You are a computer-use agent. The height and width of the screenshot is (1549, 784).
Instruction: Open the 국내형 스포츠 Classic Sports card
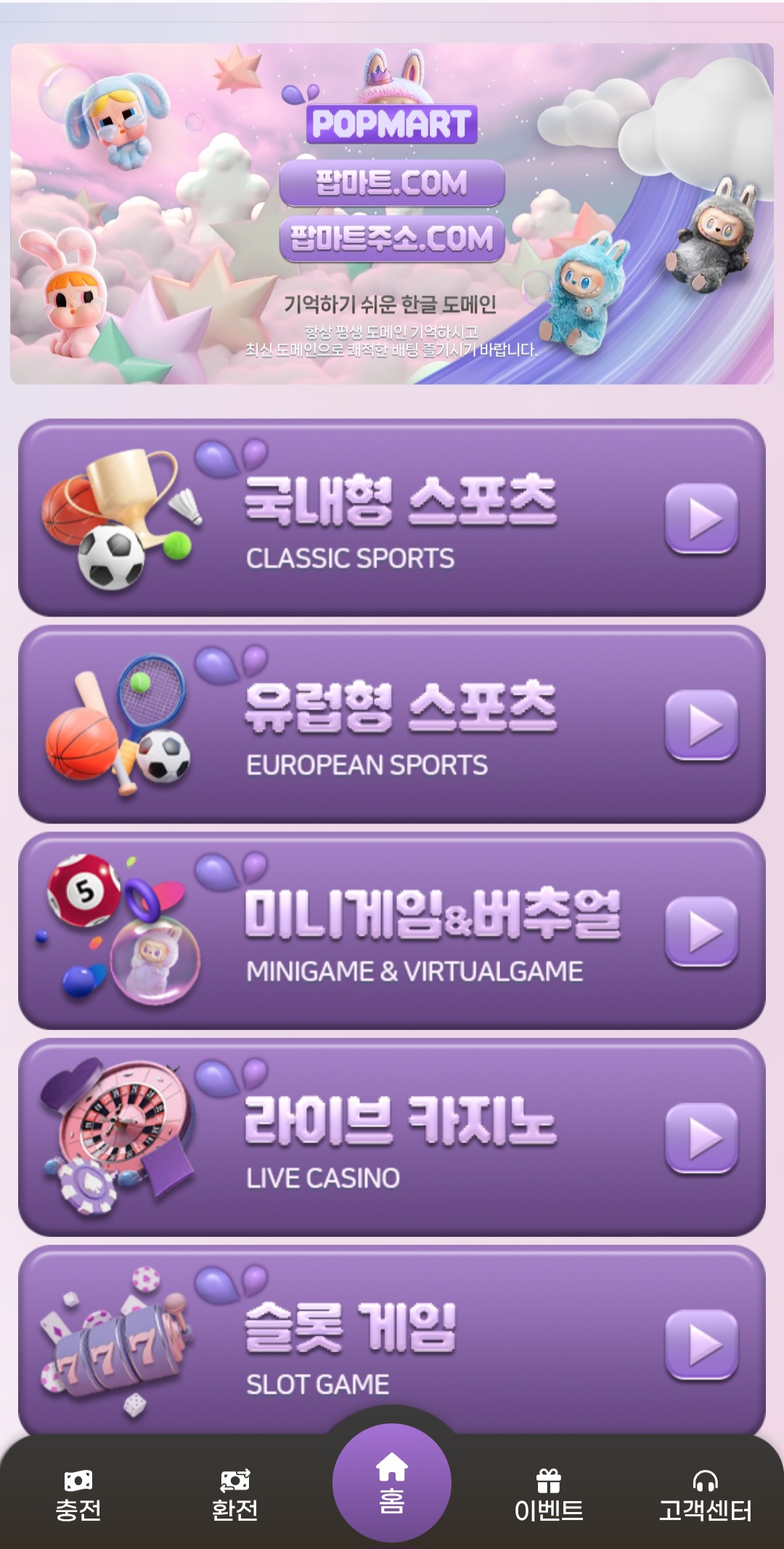[392, 518]
